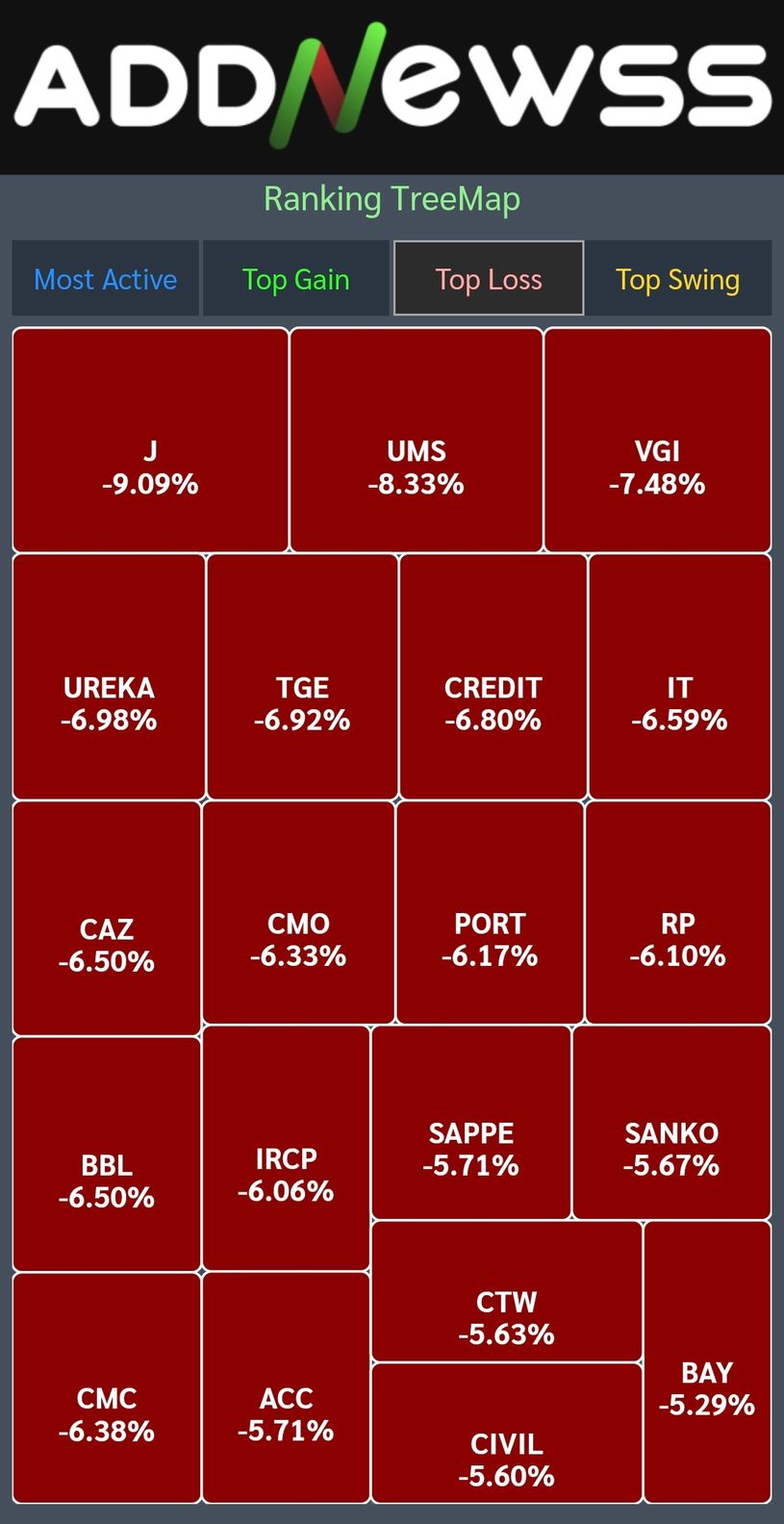Screen dimensions: 784x1524
Task: Select the UREKA tile
Action: (x=109, y=676)
